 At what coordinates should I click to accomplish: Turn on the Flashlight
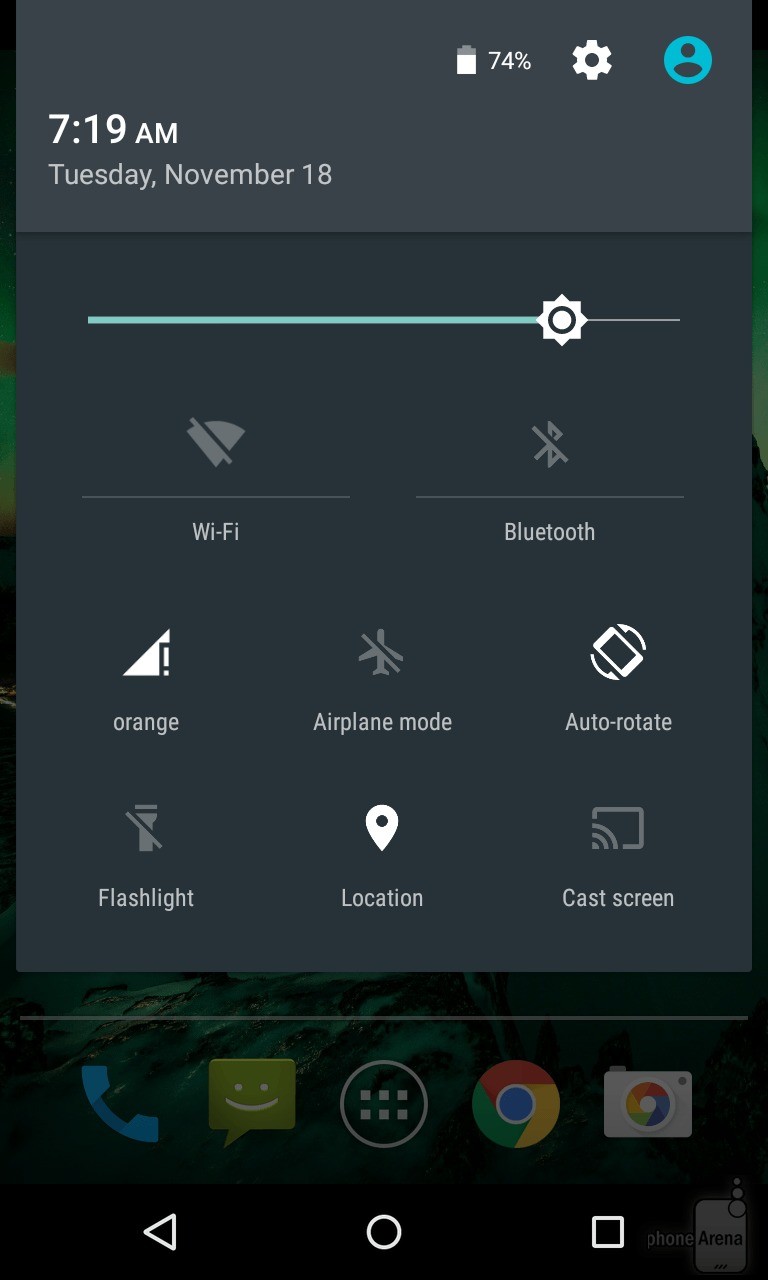(x=146, y=851)
